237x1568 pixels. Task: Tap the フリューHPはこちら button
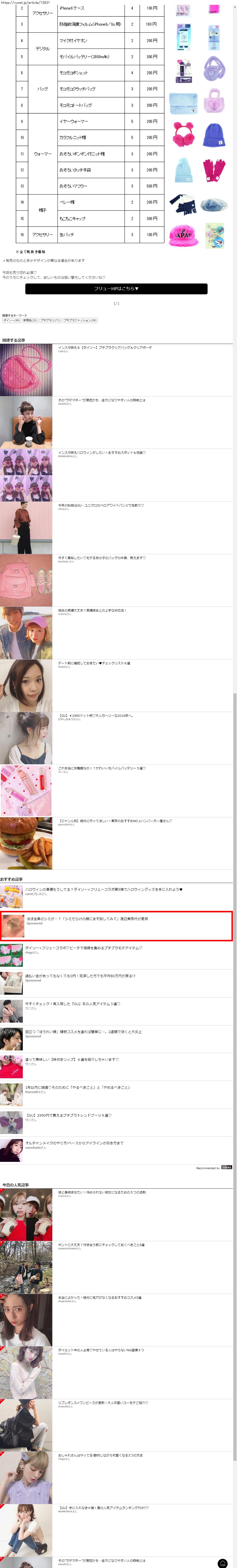click(x=116, y=289)
